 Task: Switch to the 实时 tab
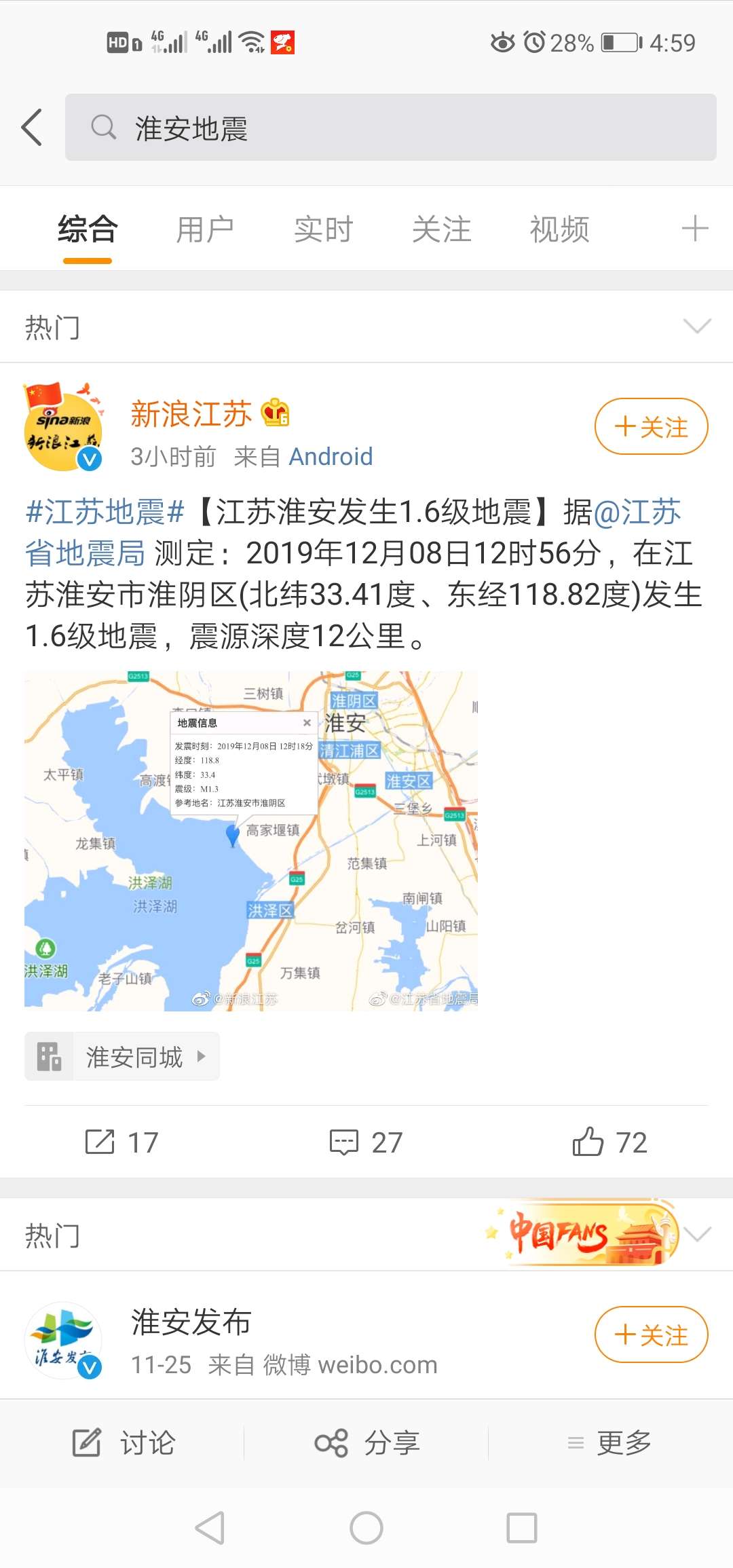[324, 229]
